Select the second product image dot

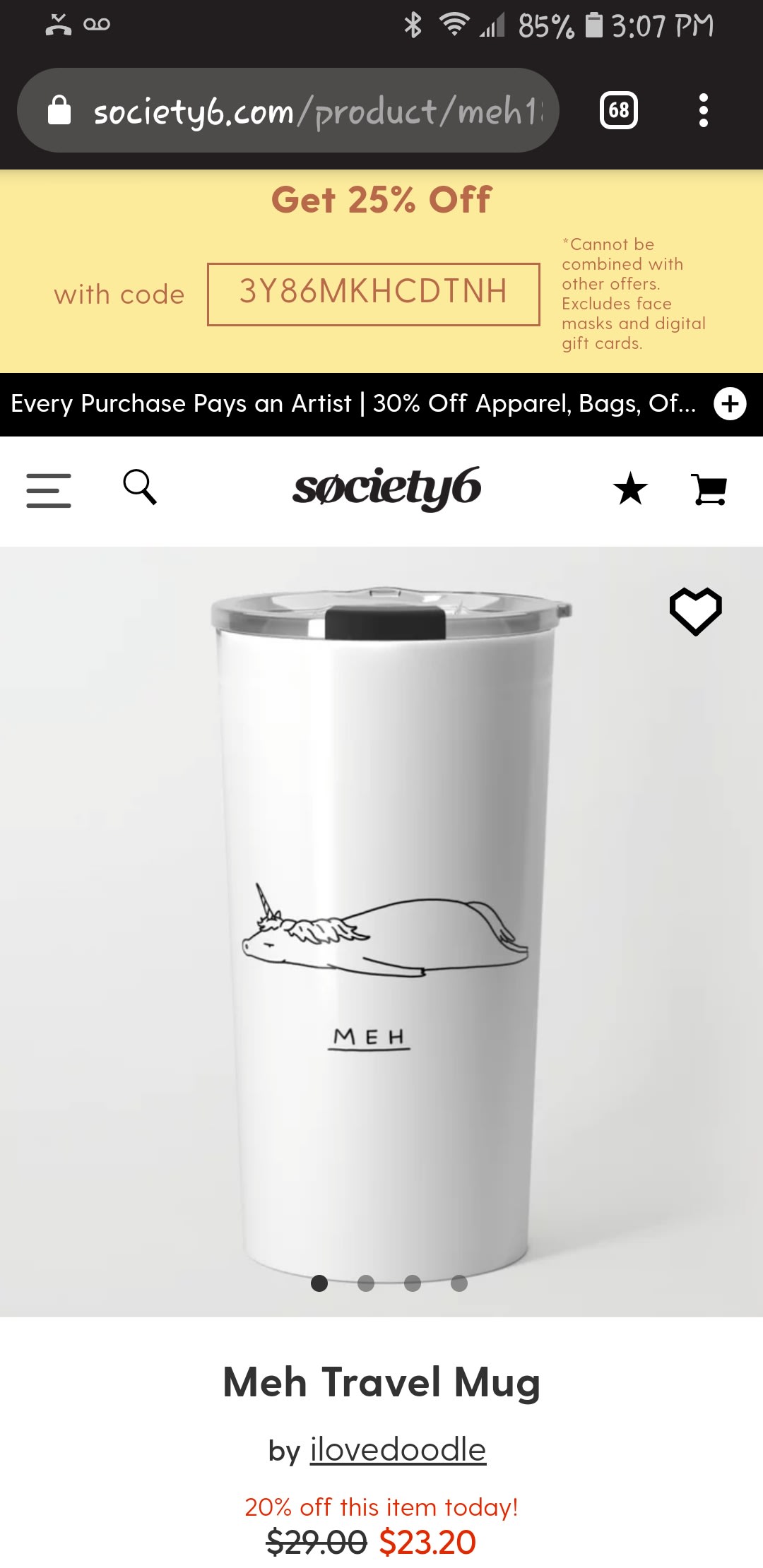pyautogui.click(x=366, y=1283)
